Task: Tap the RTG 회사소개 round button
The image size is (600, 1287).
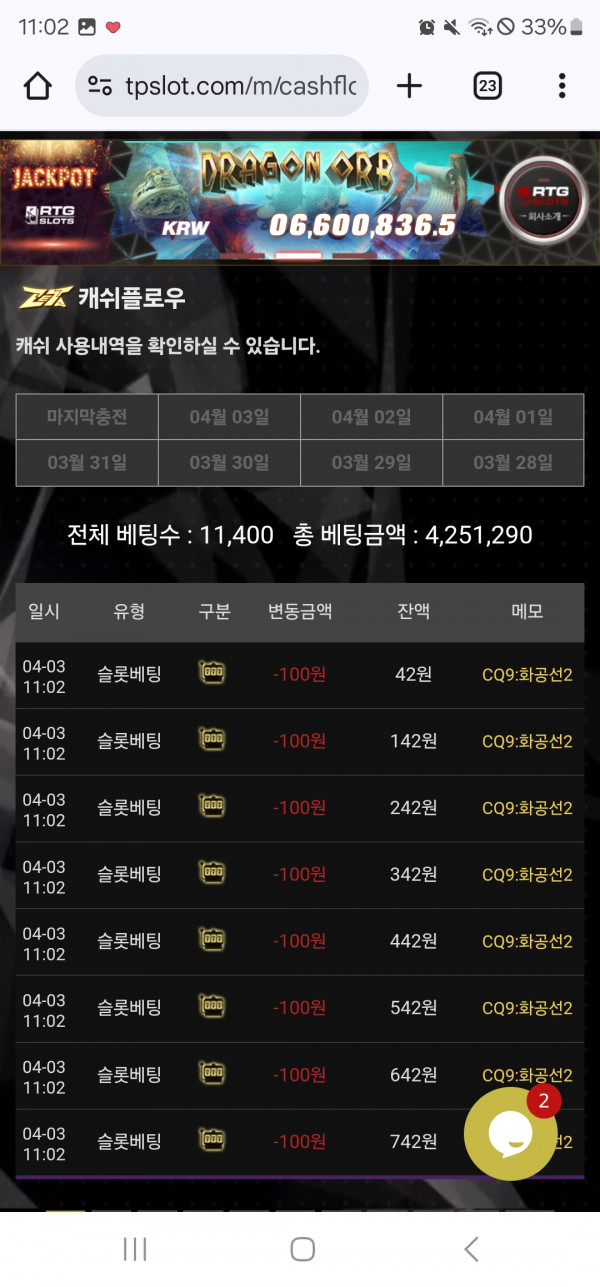Action: point(541,200)
